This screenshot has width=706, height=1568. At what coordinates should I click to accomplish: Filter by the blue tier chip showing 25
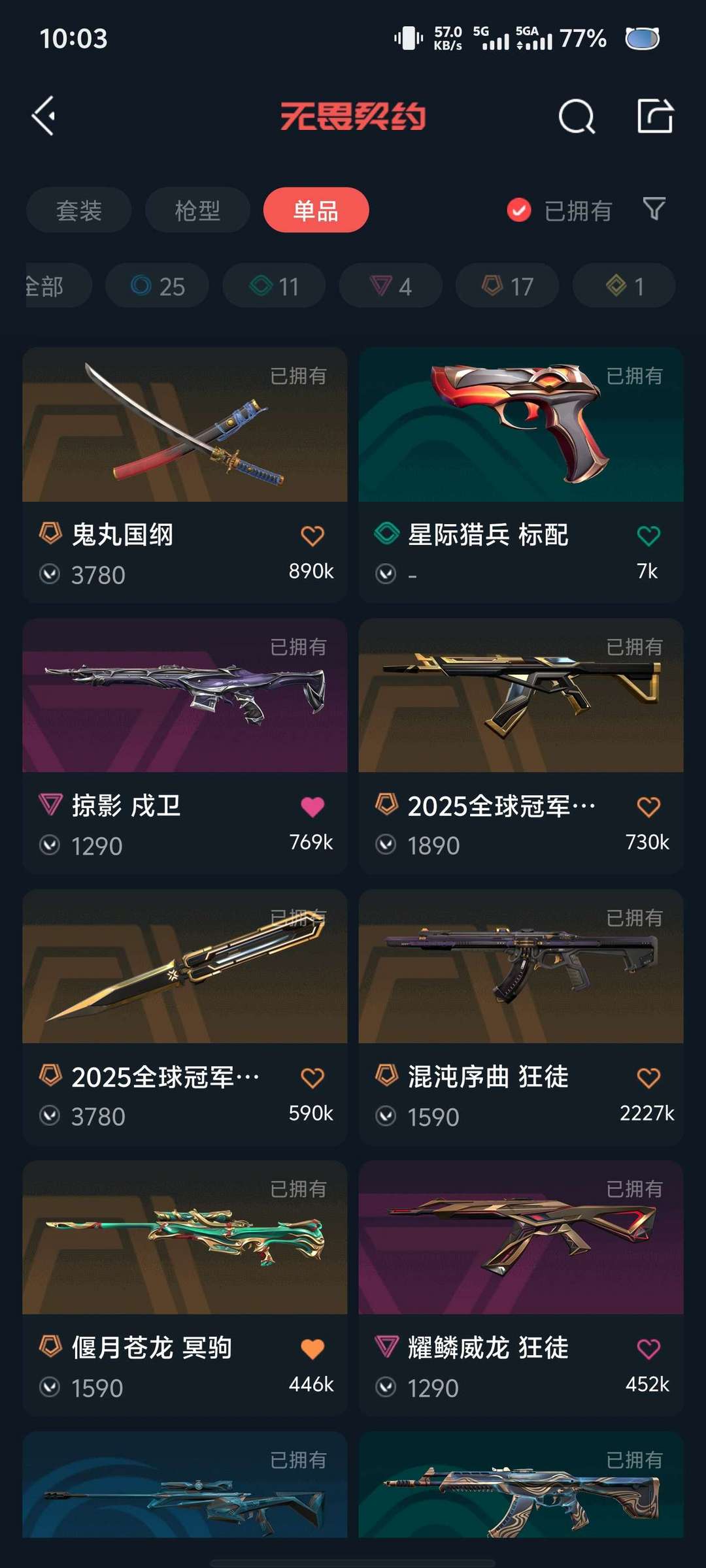tap(158, 286)
